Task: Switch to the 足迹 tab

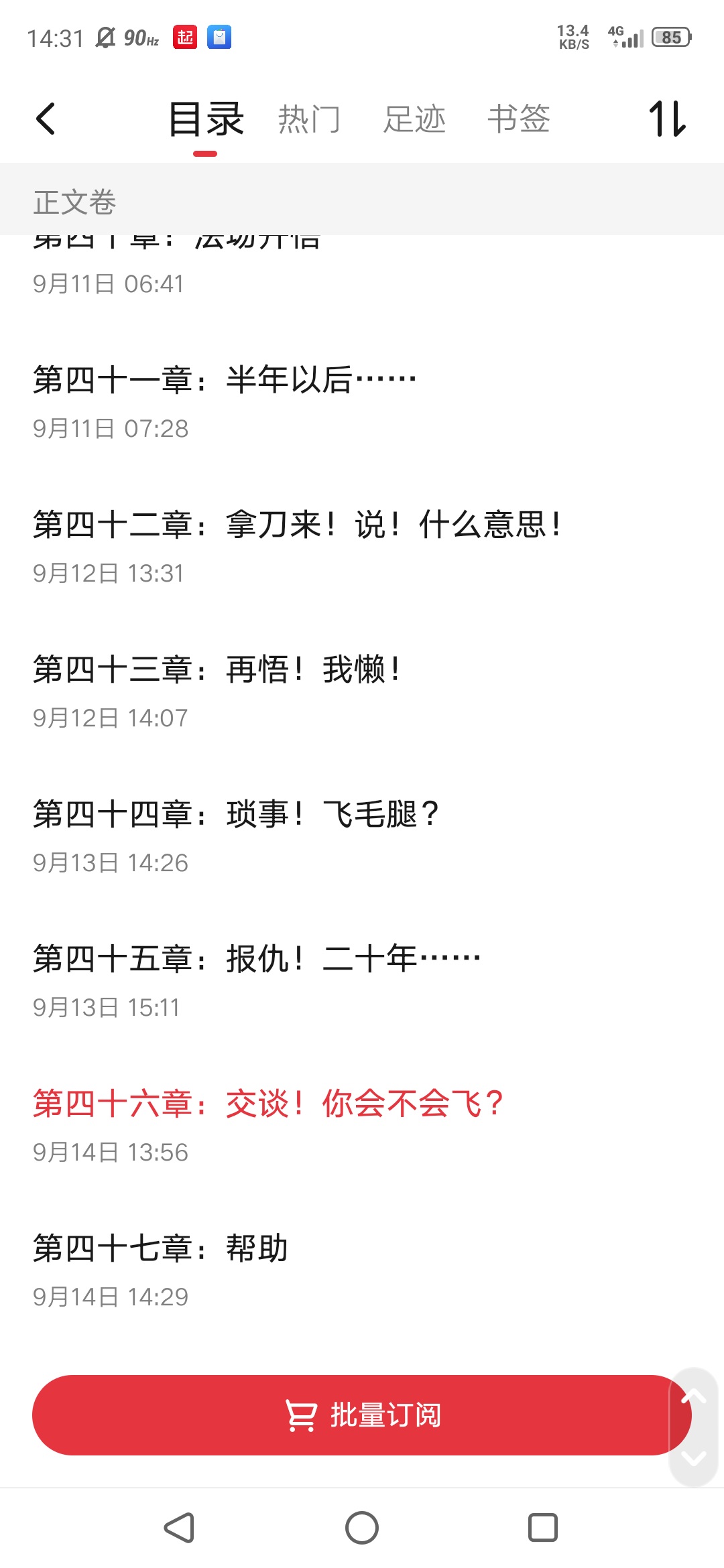Action: [414, 119]
